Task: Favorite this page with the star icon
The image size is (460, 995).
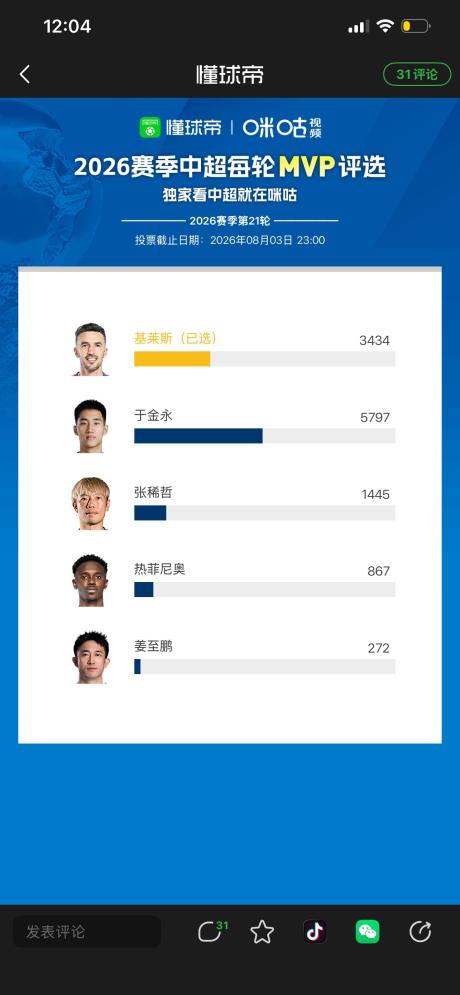Action: 262,932
